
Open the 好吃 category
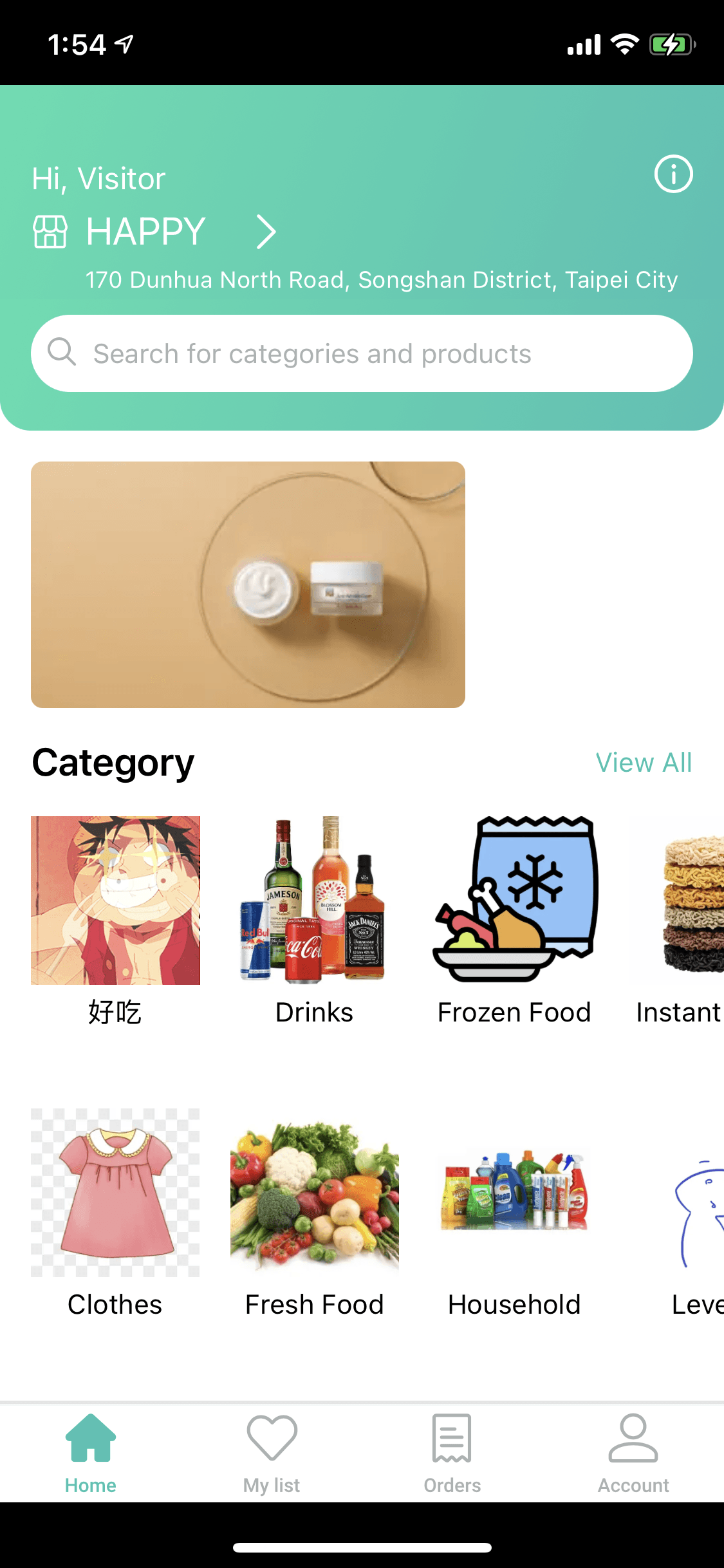click(x=115, y=921)
